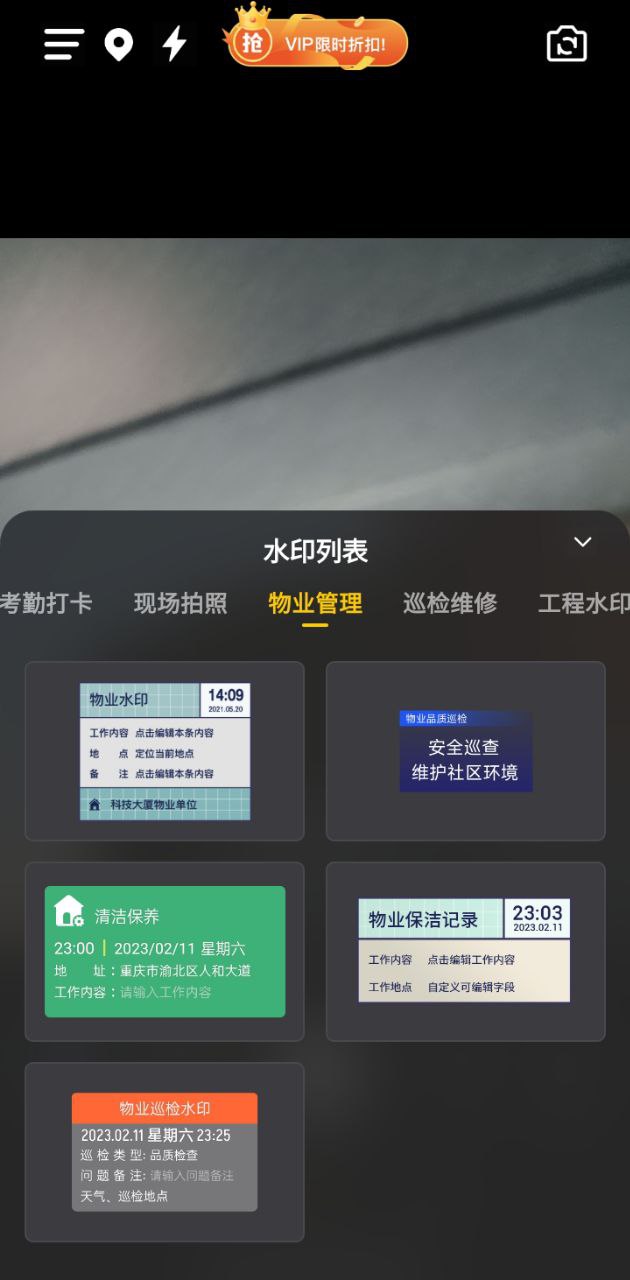Switch the camera with the flip icon
The image size is (630, 1280).
coord(567,44)
